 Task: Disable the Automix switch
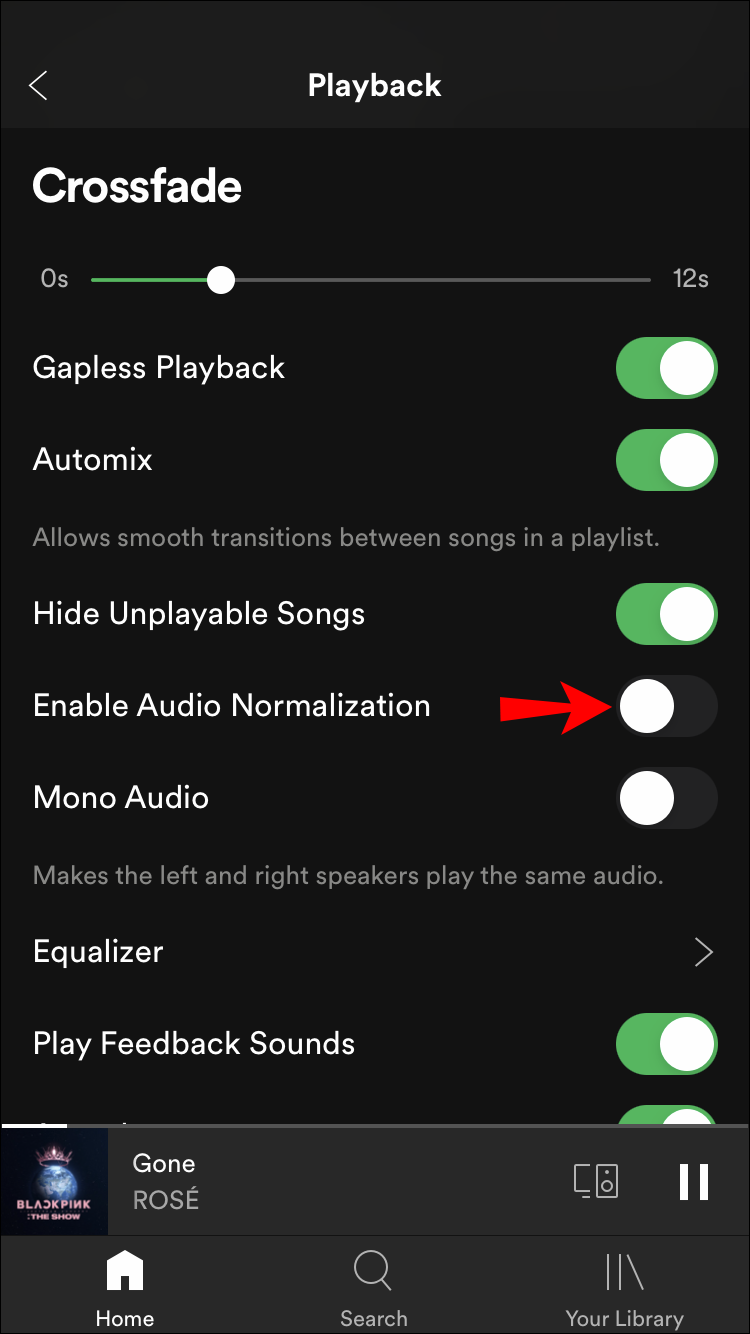point(666,460)
